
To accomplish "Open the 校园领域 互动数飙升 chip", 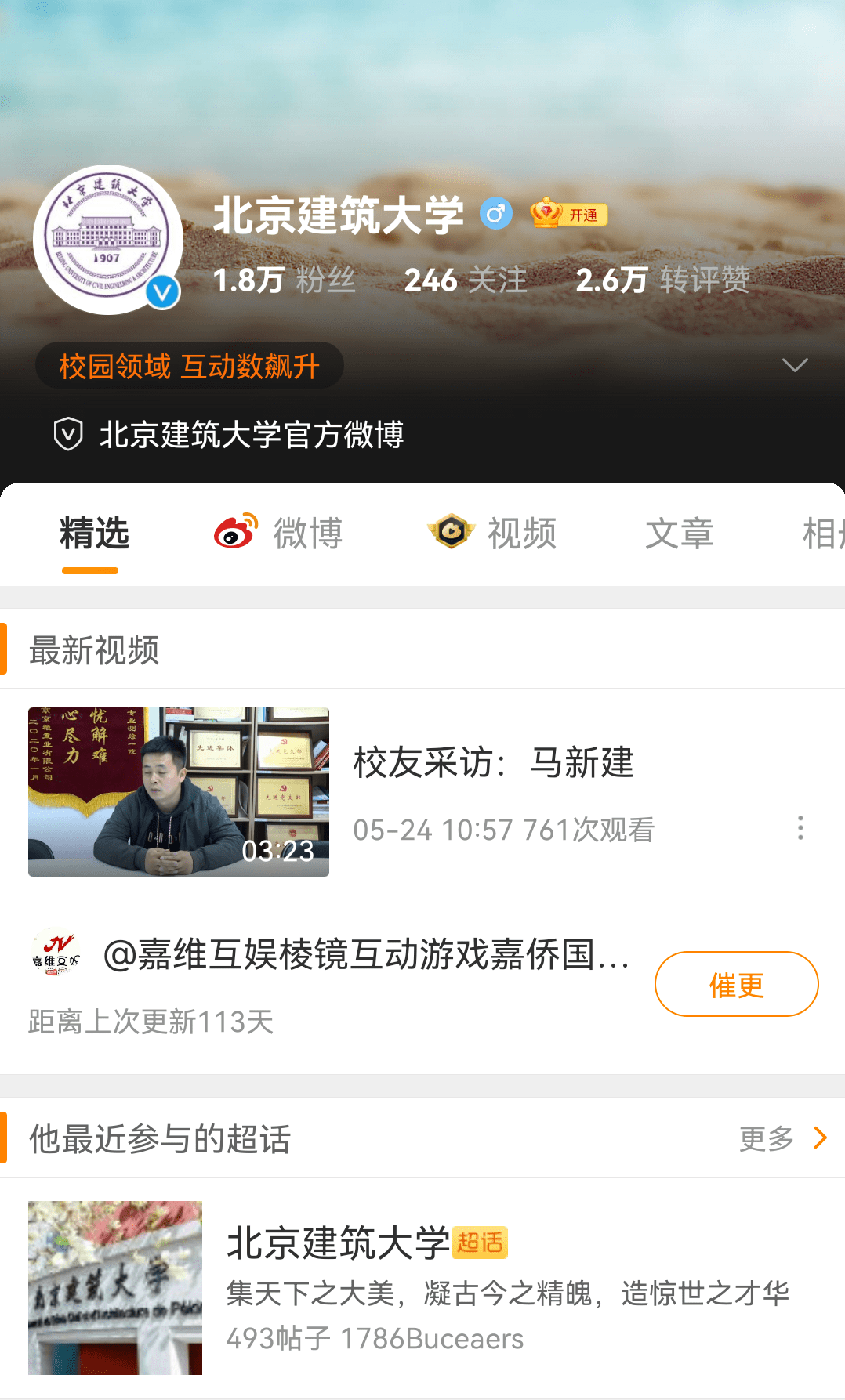I will (x=190, y=366).
